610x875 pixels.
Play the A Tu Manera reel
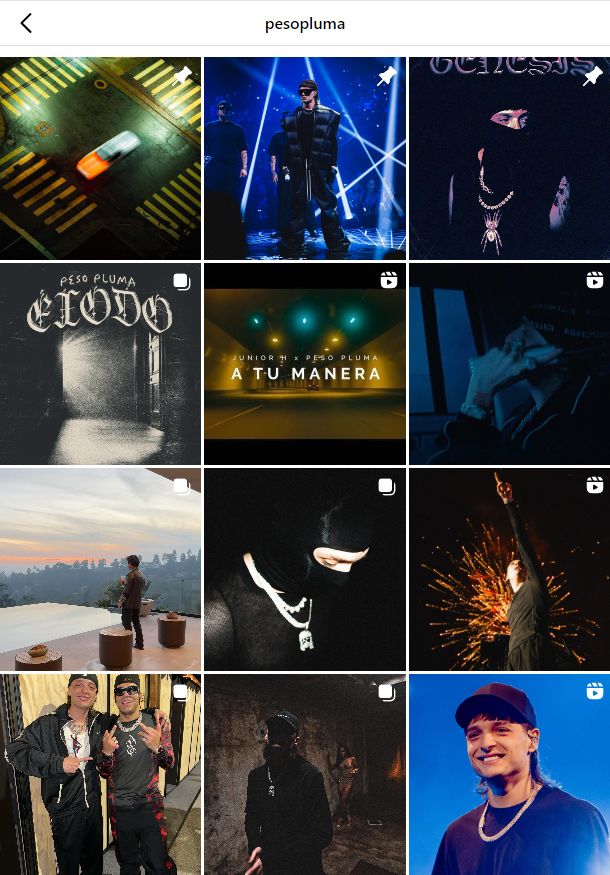(x=305, y=364)
